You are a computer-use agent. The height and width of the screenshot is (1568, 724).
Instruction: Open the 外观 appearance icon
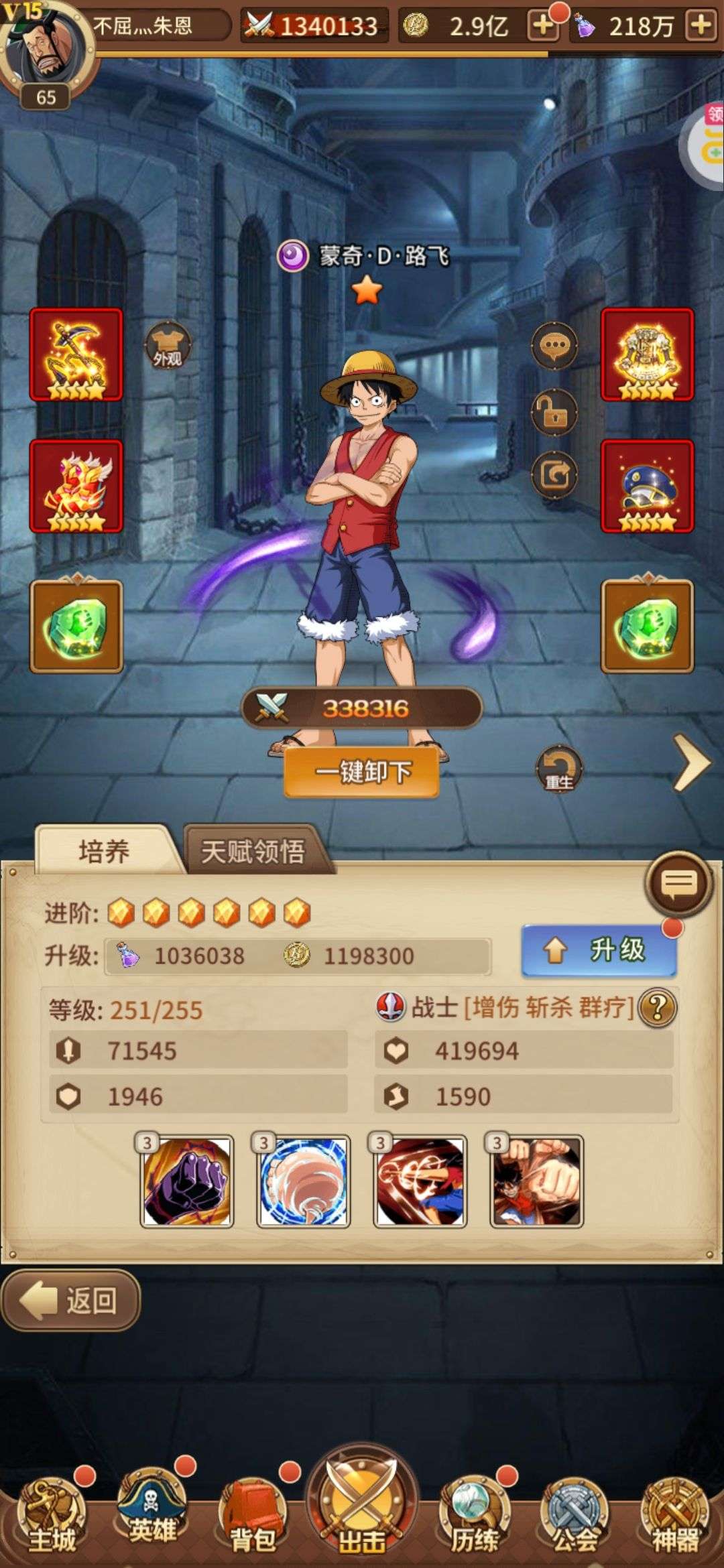tap(168, 347)
